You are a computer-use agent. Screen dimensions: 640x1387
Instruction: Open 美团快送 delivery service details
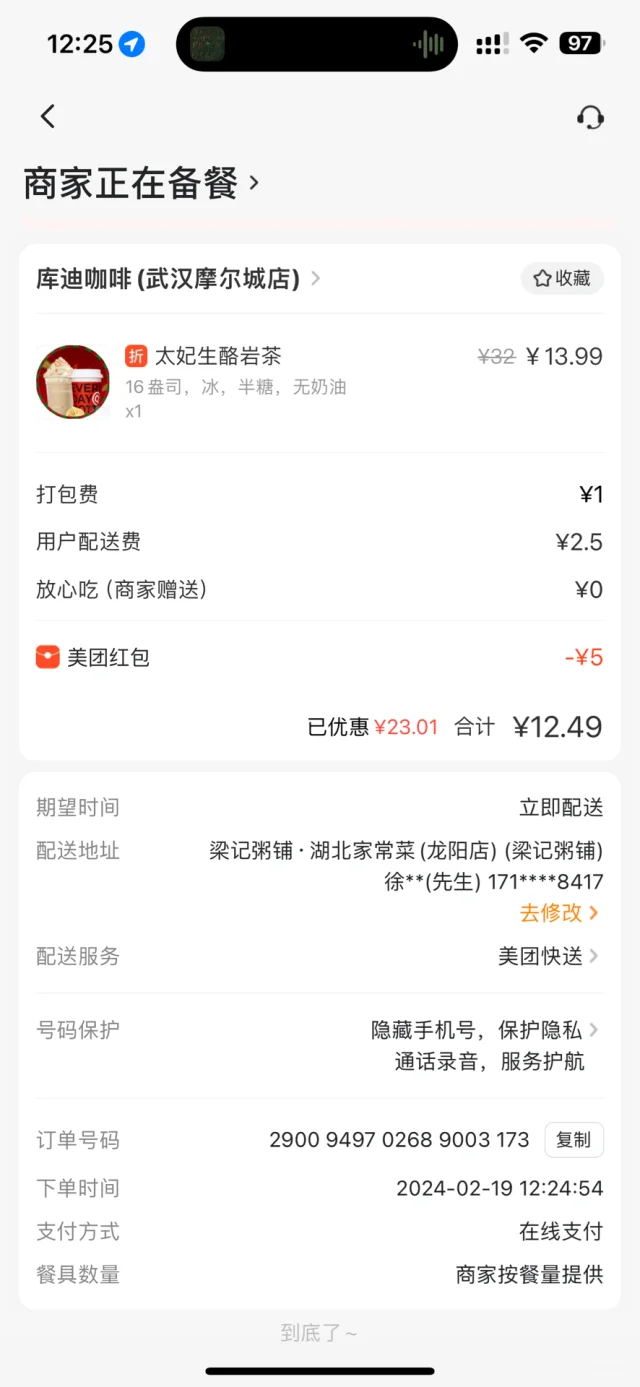pos(548,956)
